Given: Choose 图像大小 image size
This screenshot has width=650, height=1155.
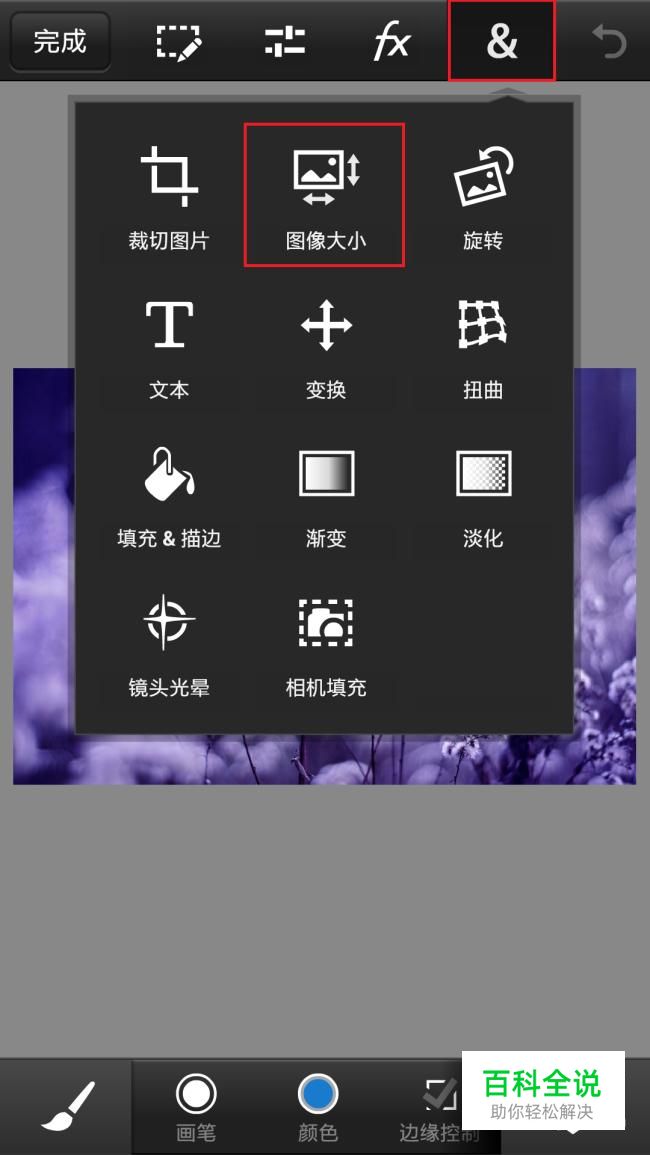Looking at the screenshot, I should (x=325, y=196).
